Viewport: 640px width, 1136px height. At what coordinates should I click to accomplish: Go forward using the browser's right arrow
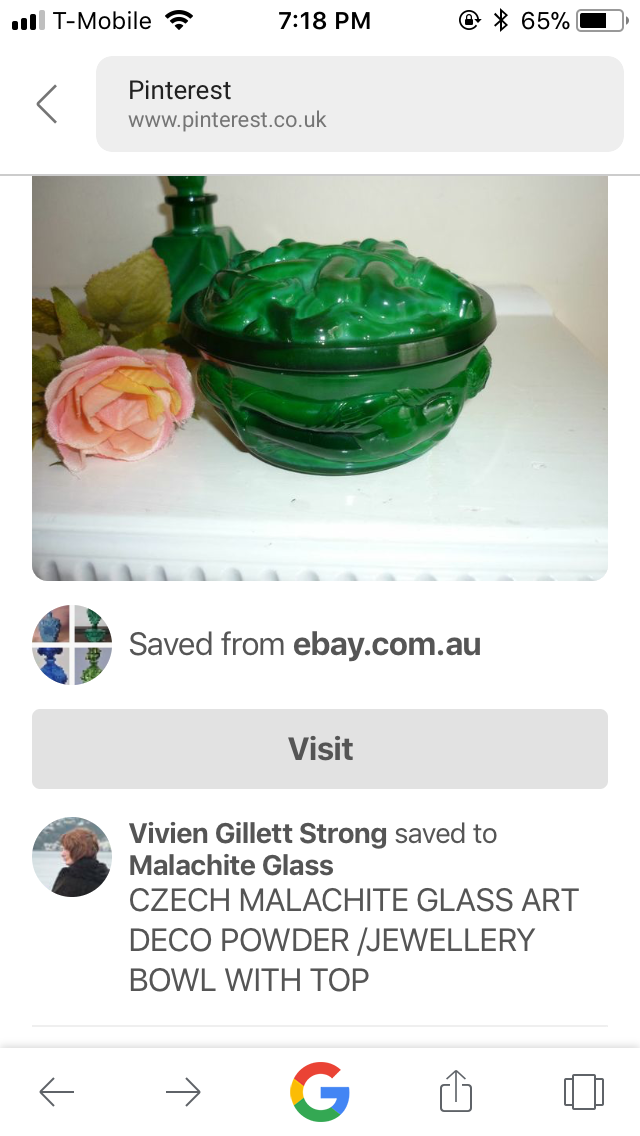coord(183,1092)
